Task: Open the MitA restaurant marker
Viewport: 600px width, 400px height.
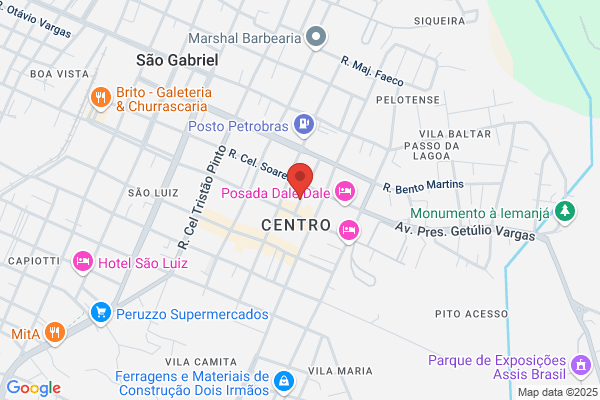Action: click(55, 333)
